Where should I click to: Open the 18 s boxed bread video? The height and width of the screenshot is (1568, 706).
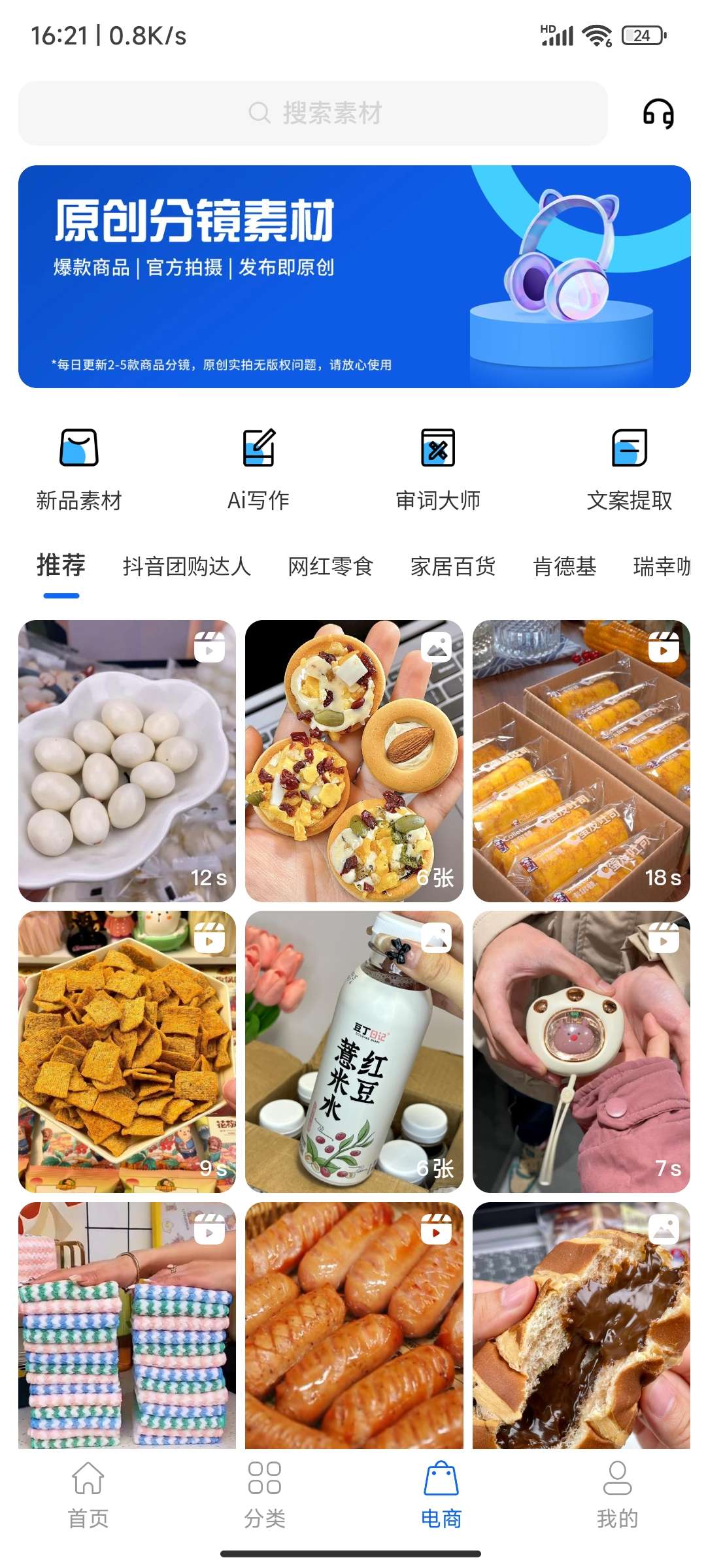[x=581, y=760]
